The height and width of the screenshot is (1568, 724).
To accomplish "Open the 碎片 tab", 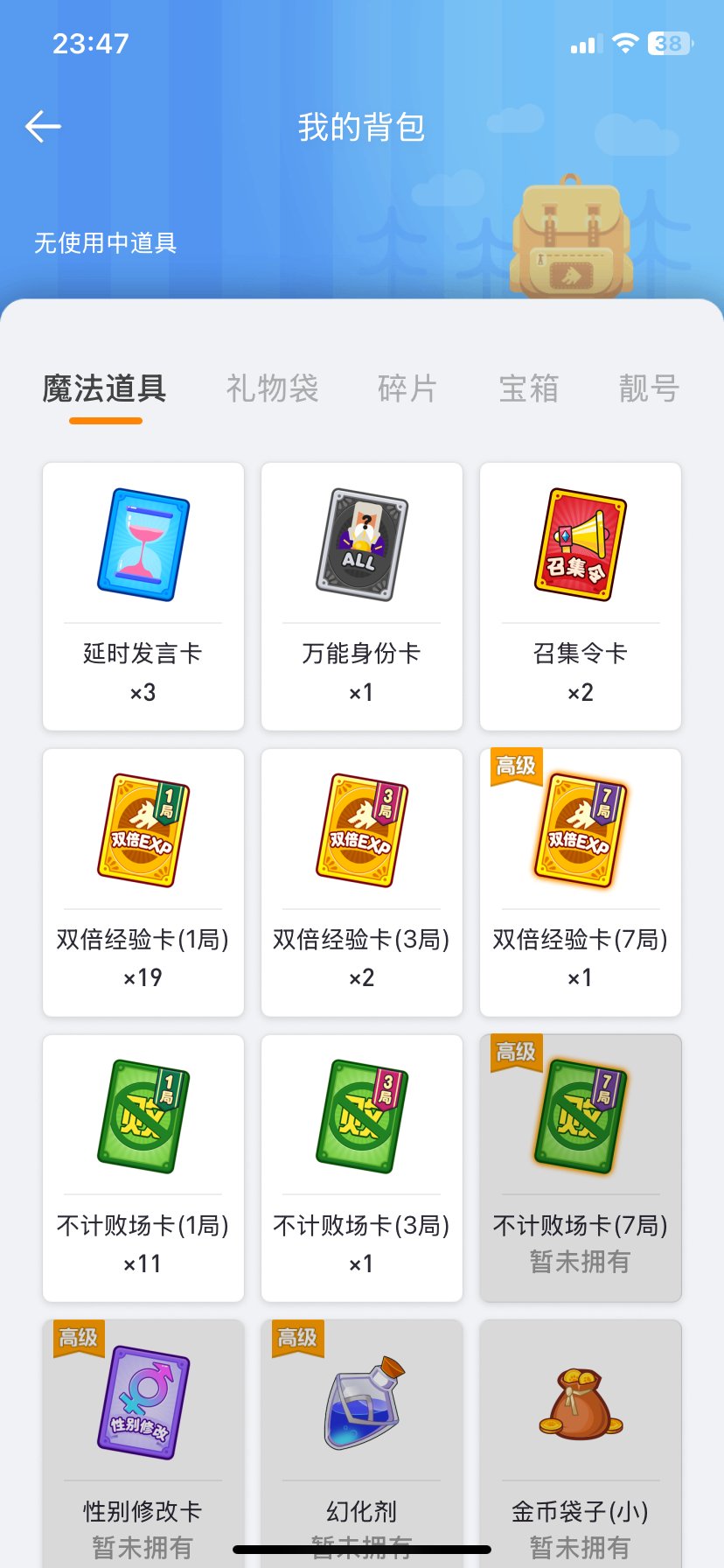I will pos(407,389).
